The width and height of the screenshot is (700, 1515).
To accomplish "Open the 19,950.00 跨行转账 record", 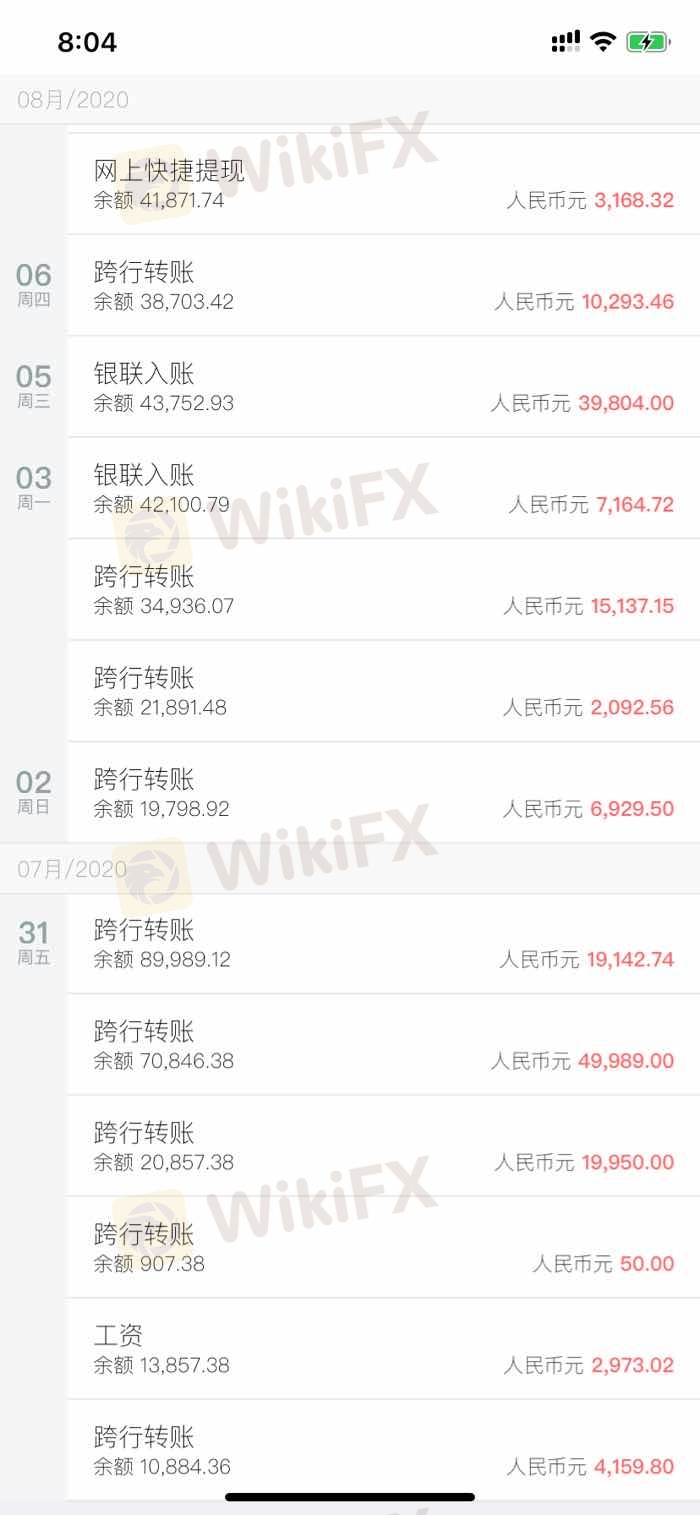I will click(x=384, y=1147).
